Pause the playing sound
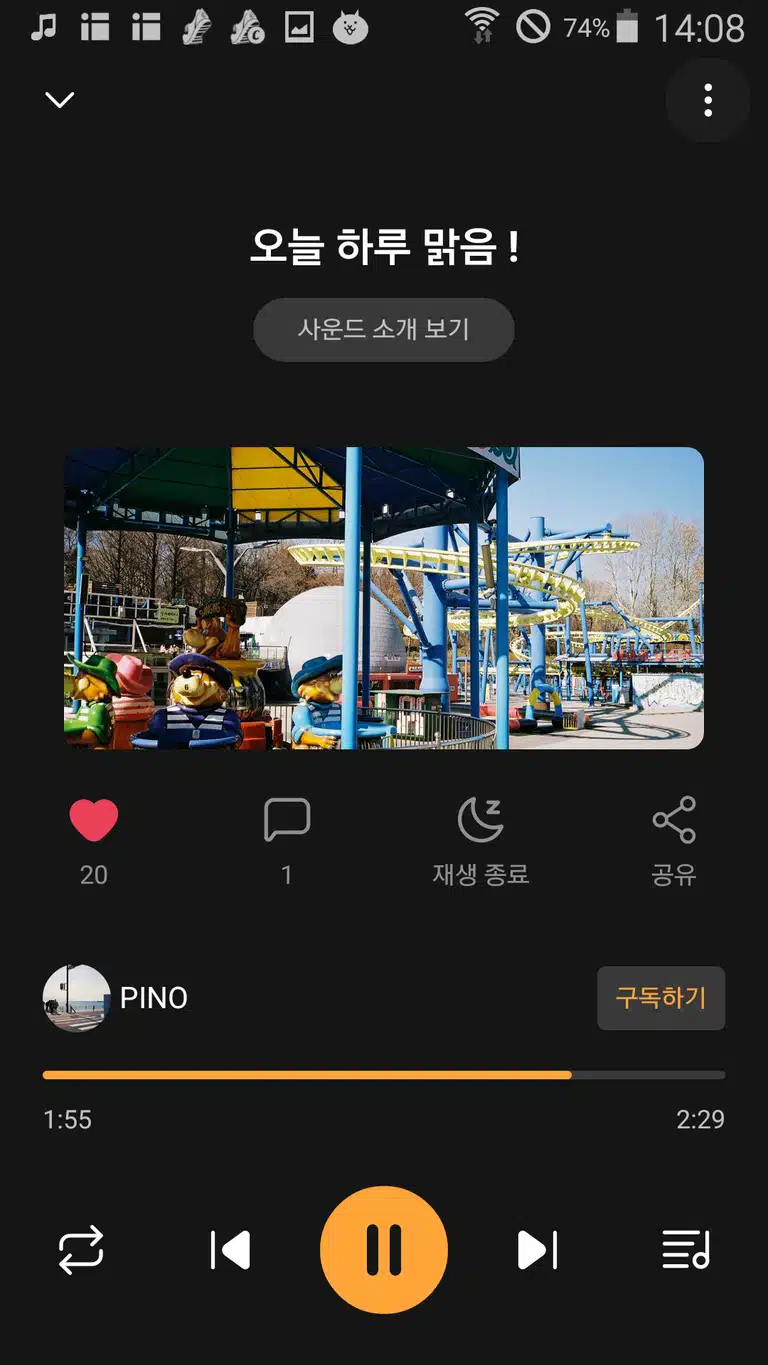The image size is (768, 1365). [384, 1250]
